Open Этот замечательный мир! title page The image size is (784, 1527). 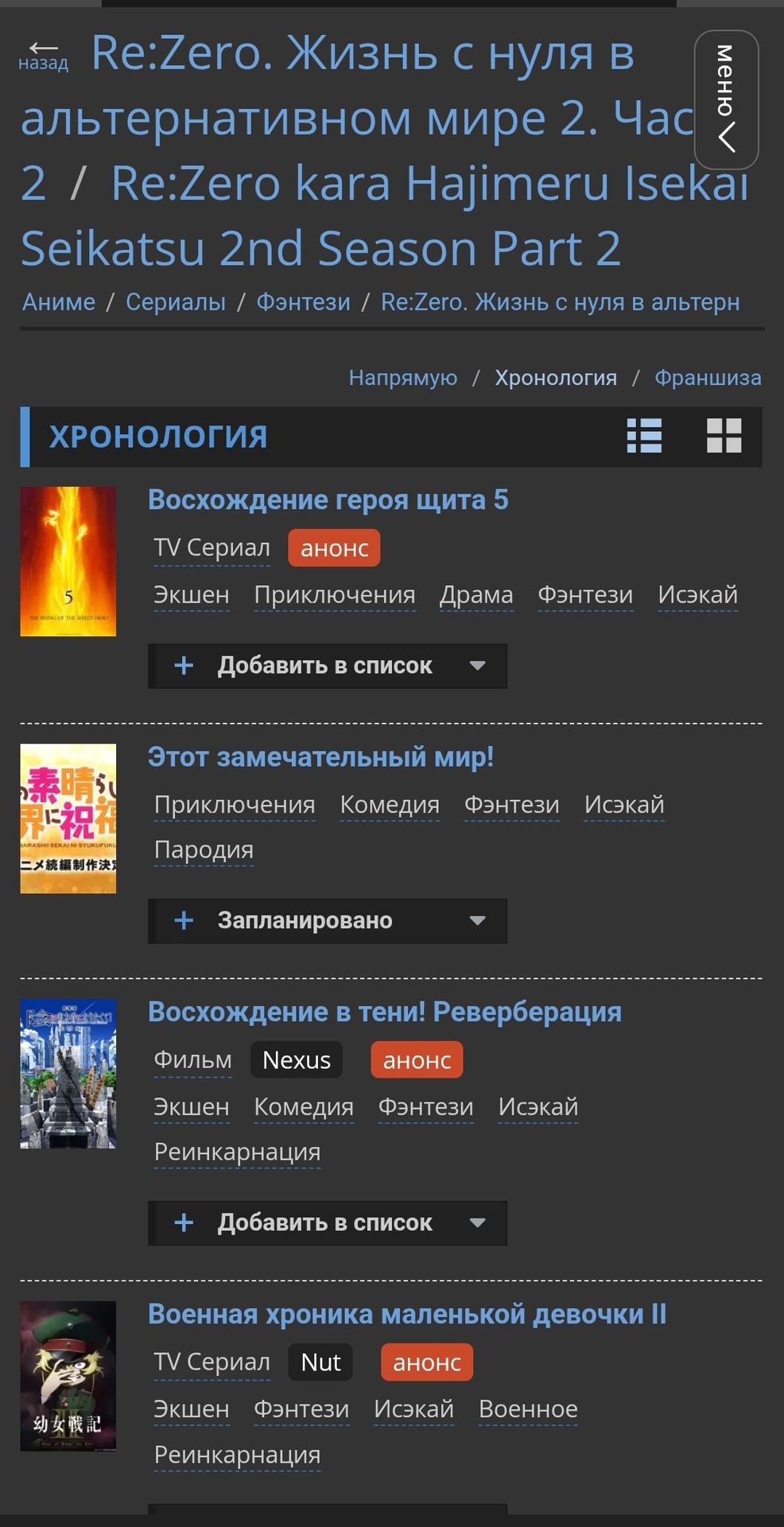pyautogui.click(x=320, y=757)
